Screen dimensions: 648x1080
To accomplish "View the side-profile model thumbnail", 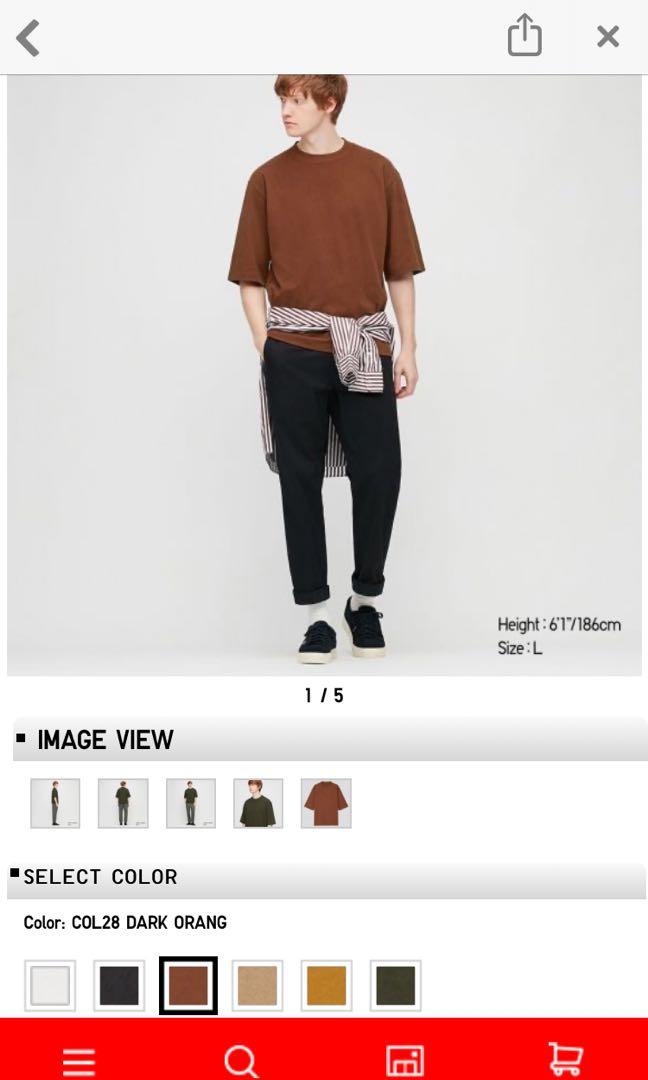I will click(55, 803).
